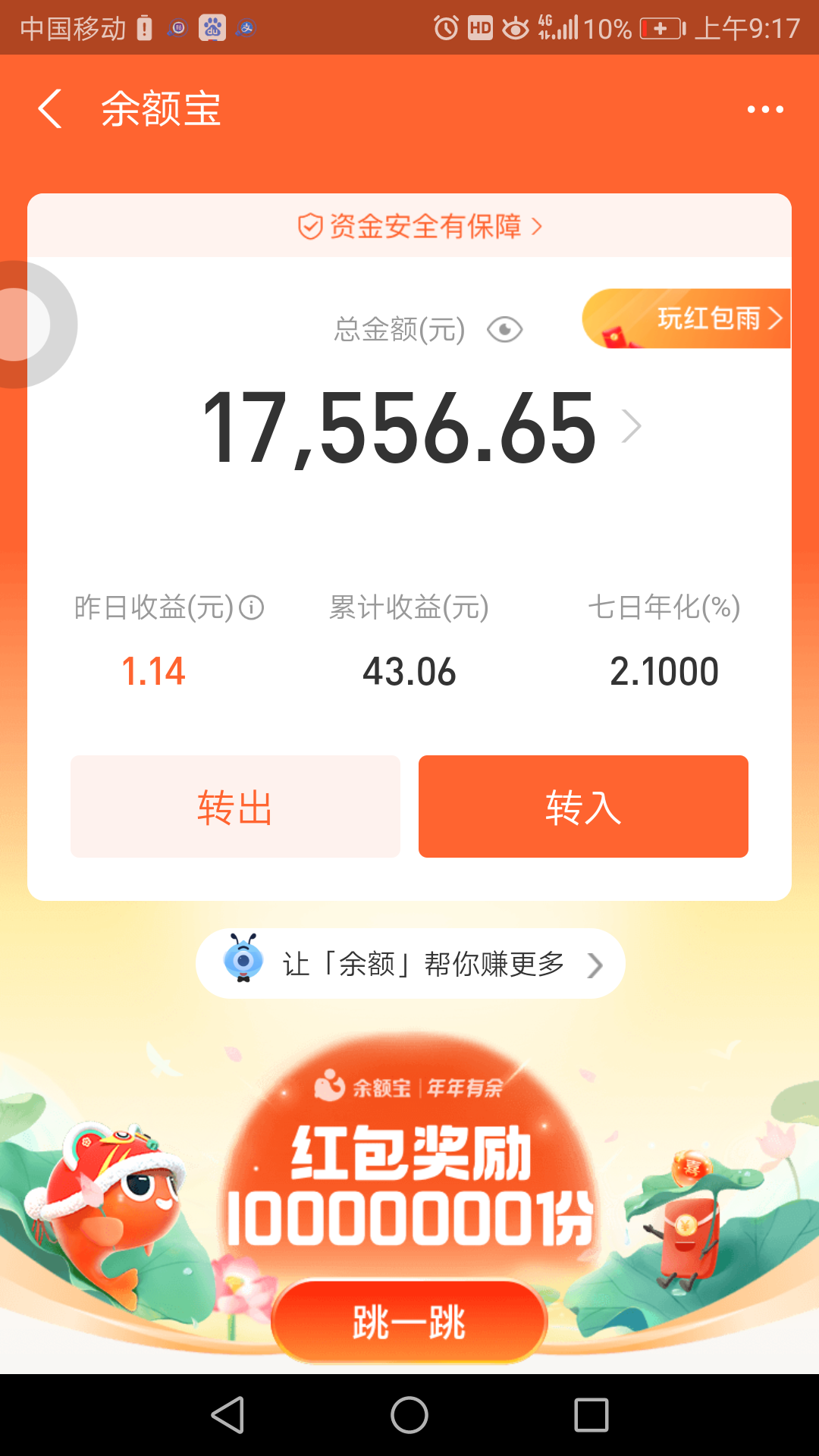Open the 资金安全有保障 link
Viewport: 819px width, 1456px height.
tap(419, 226)
